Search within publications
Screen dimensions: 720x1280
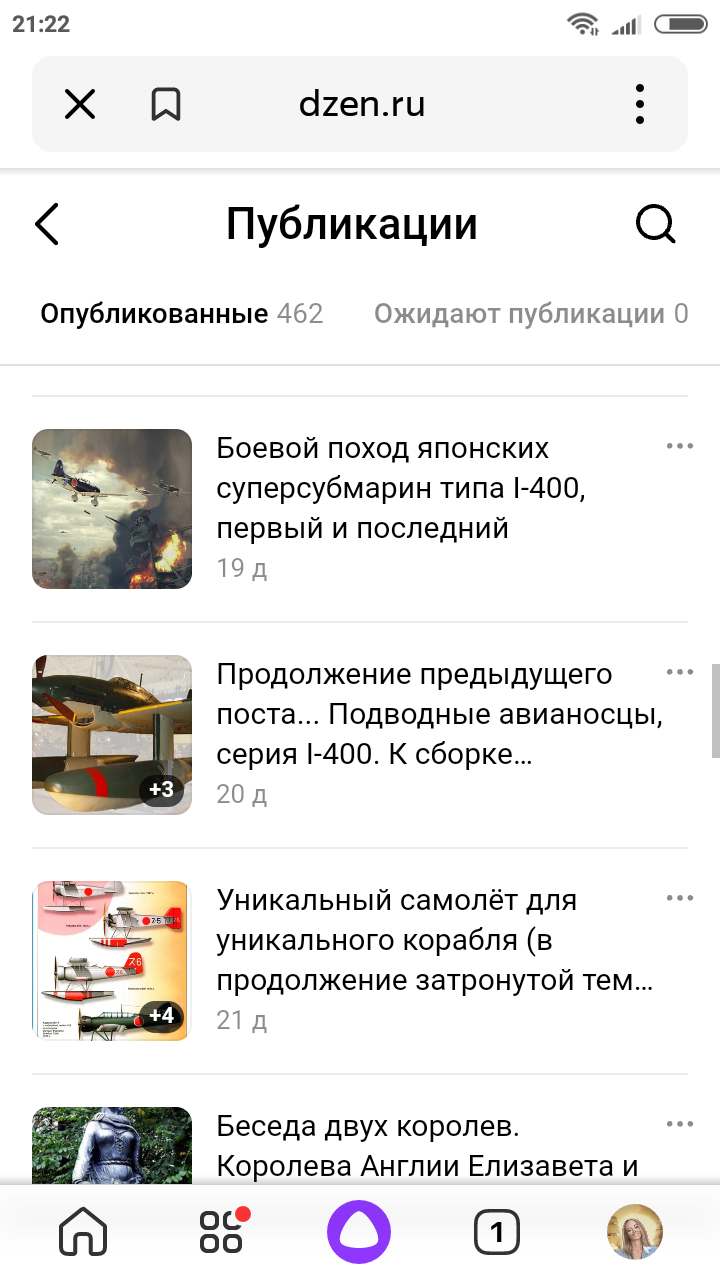[656, 224]
